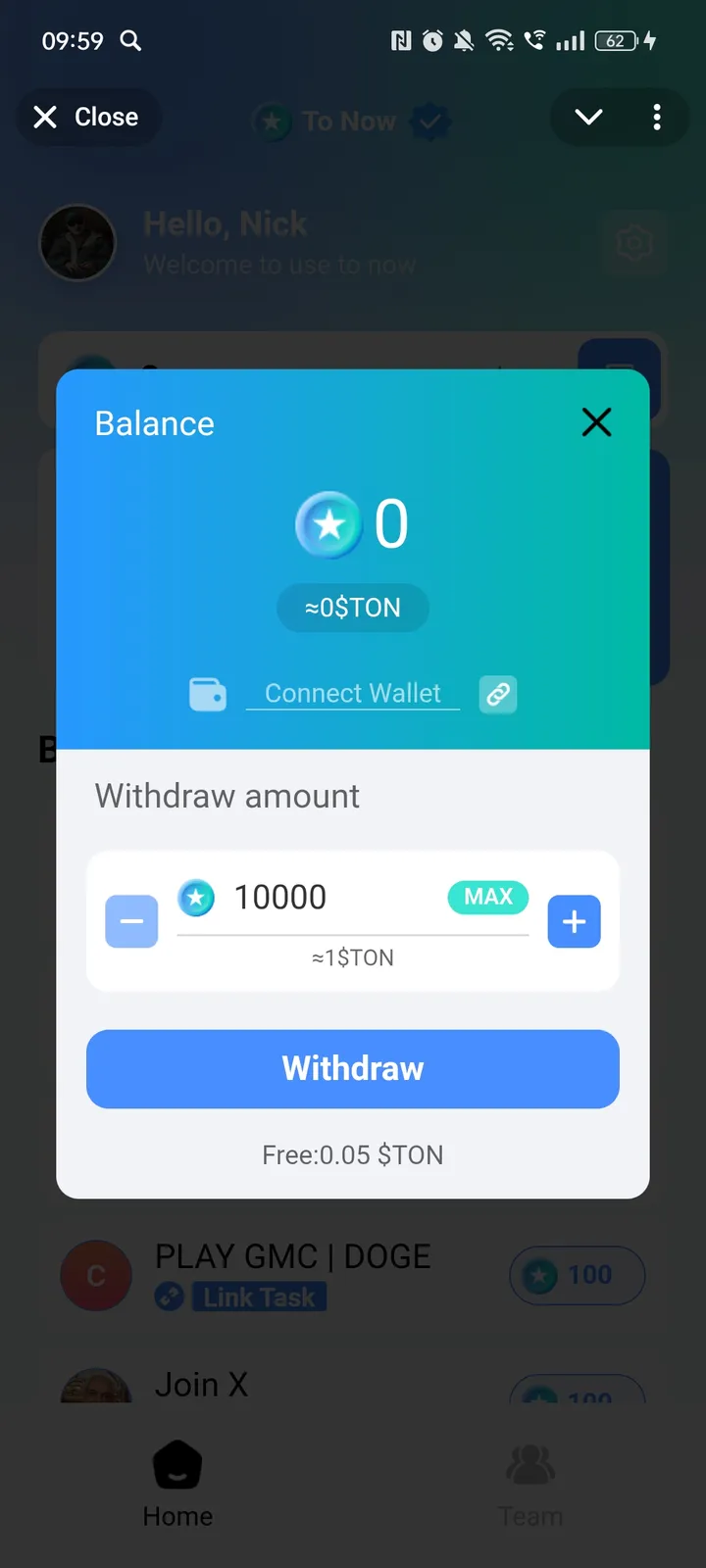The height and width of the screenshot is (1568, 706).
Task: Open the wallet icon in the Balance card
Action: pyautogui.click(x=208, y=693)
